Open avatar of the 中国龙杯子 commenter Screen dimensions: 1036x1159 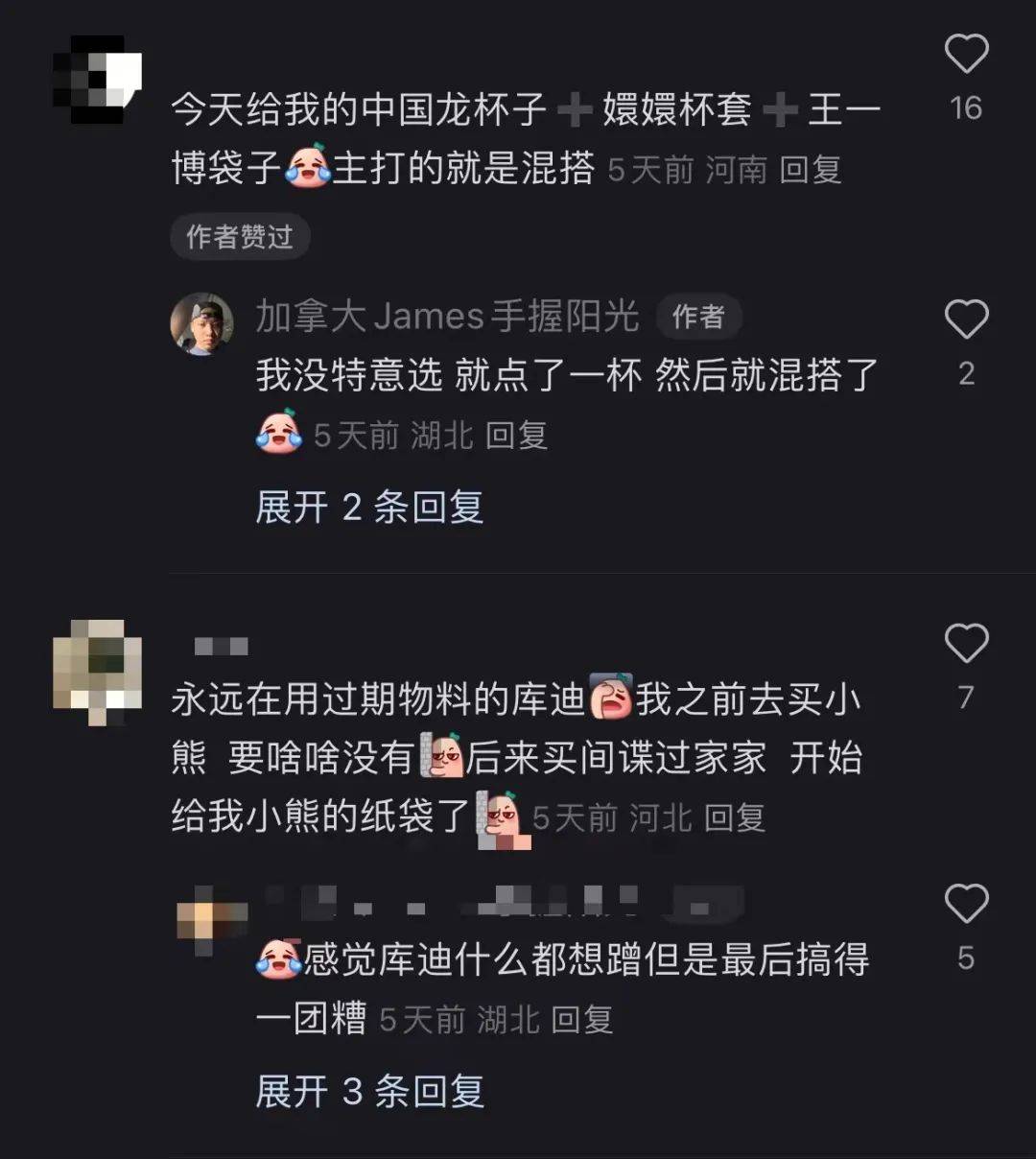97,79
